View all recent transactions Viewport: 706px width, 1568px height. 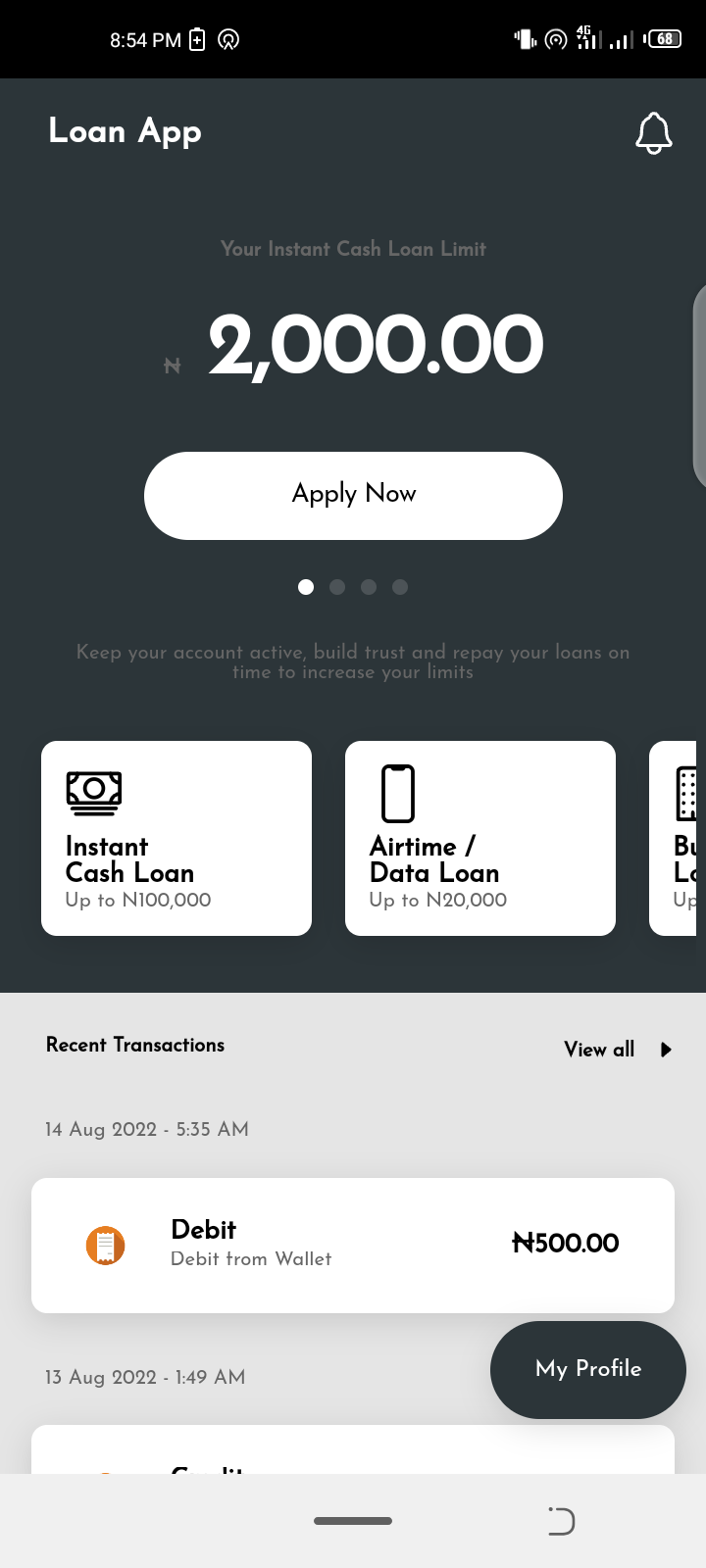(x=618, y=1050)
